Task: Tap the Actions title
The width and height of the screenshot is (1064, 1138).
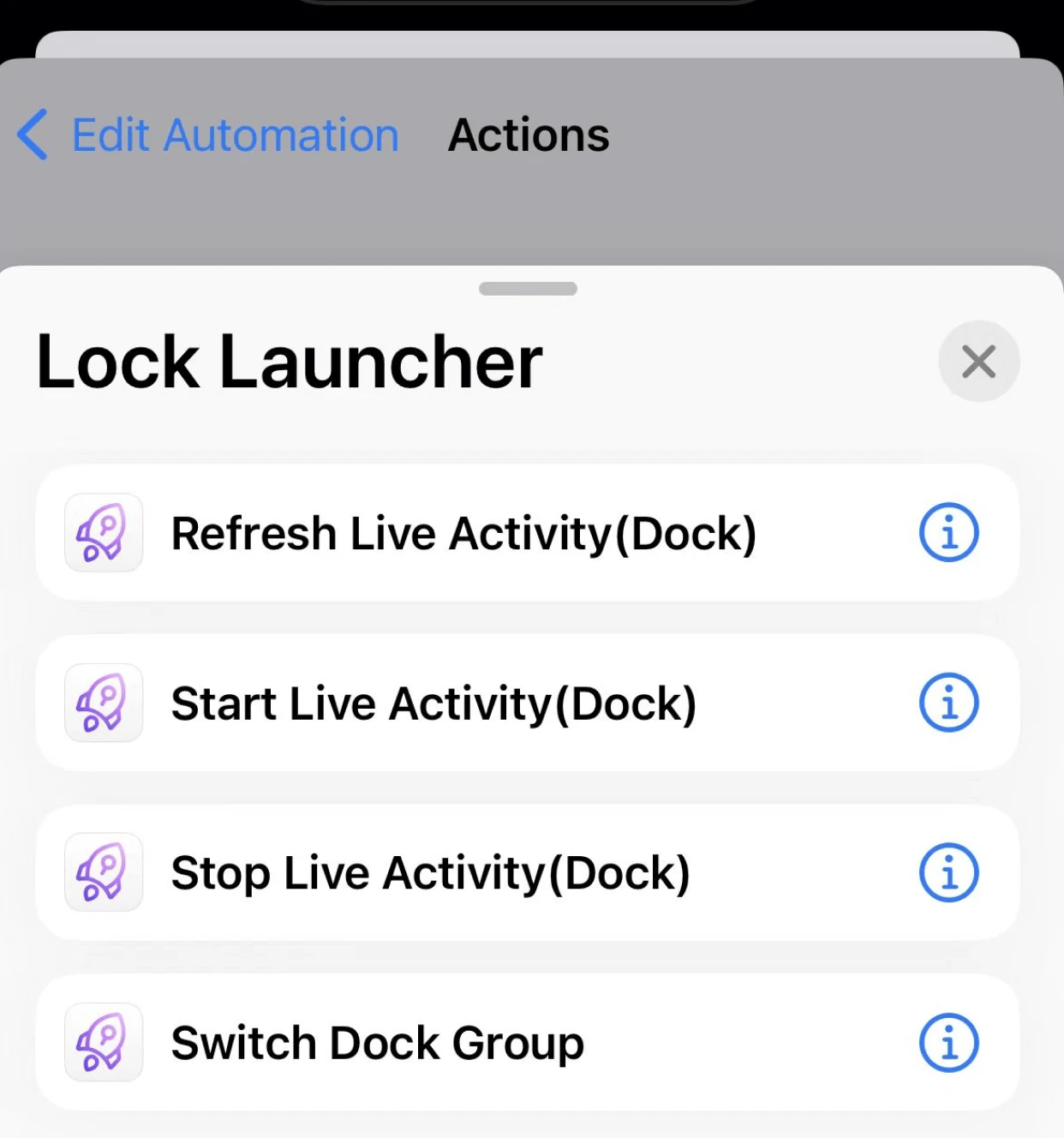Action: point(528,135)
